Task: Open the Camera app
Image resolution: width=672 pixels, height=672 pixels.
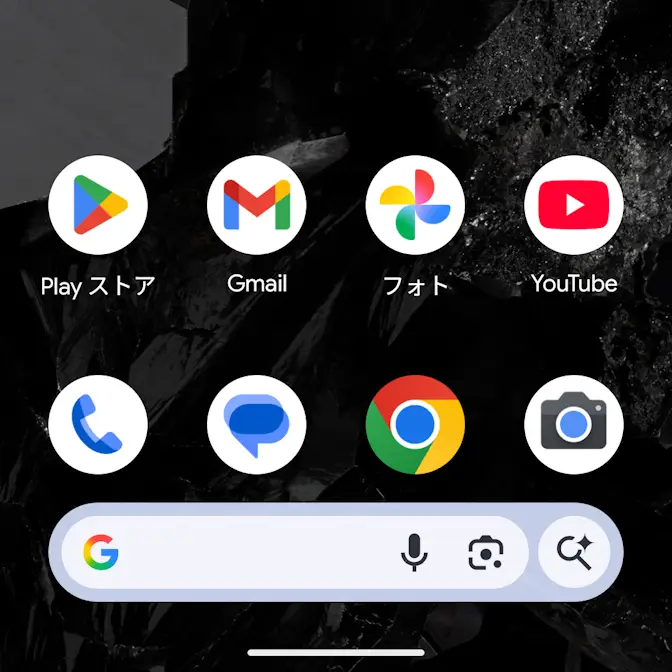Action: [x=574, y=424]
